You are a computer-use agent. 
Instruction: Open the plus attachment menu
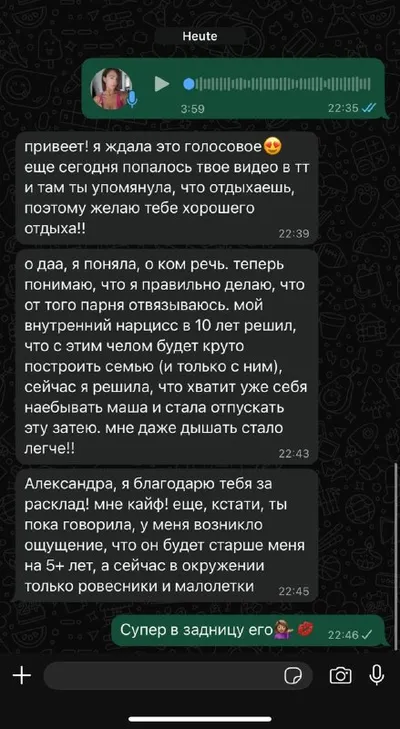click(x=21, y=675)
